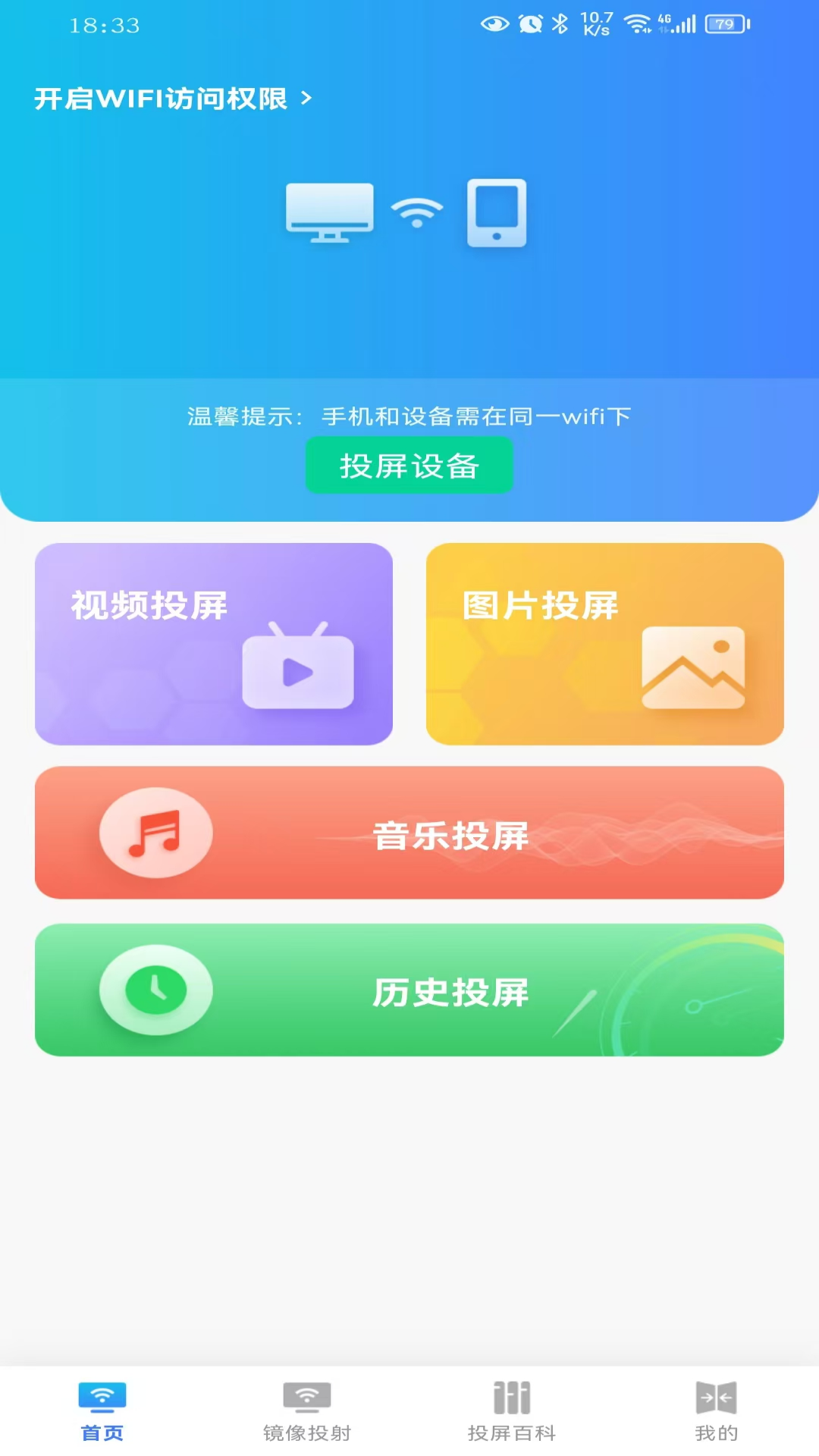
Task: Go to the 首页 tab
Action: 102,1411
